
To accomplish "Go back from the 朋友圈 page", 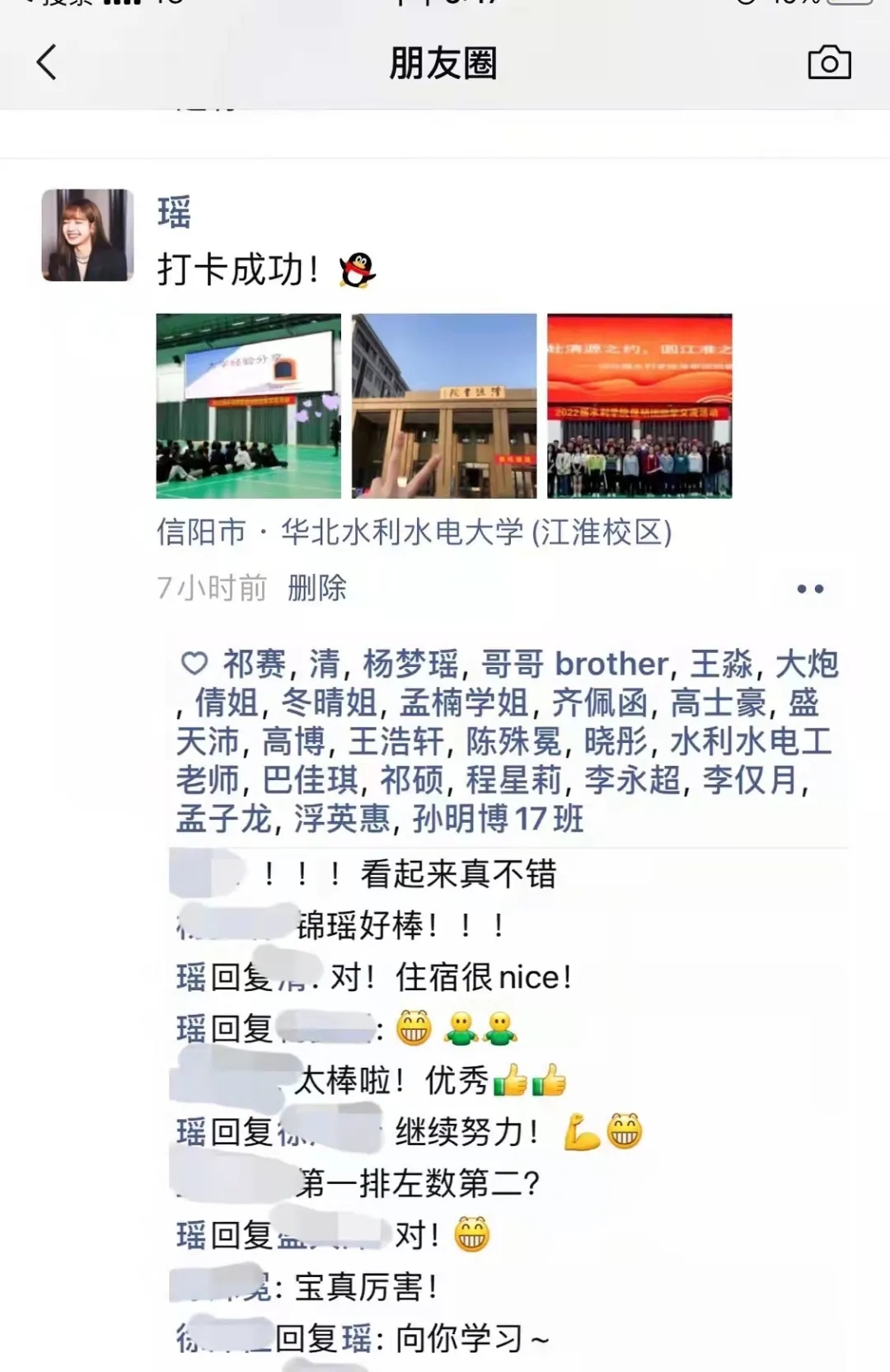I will (x=47, y=63).
